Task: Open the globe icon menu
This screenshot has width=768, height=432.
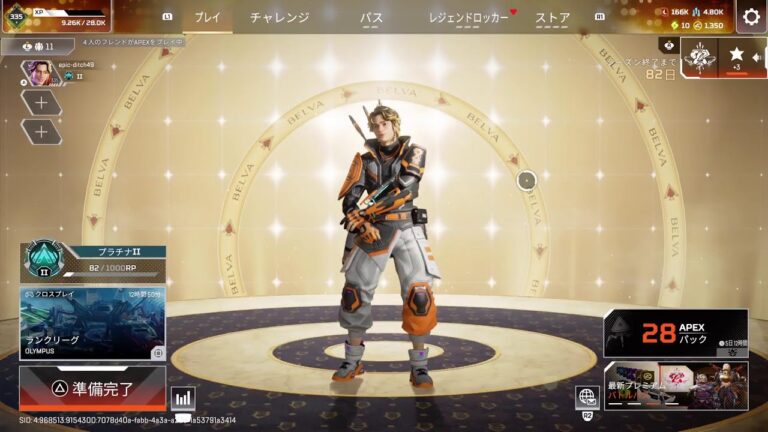Action: click(587, 397)
